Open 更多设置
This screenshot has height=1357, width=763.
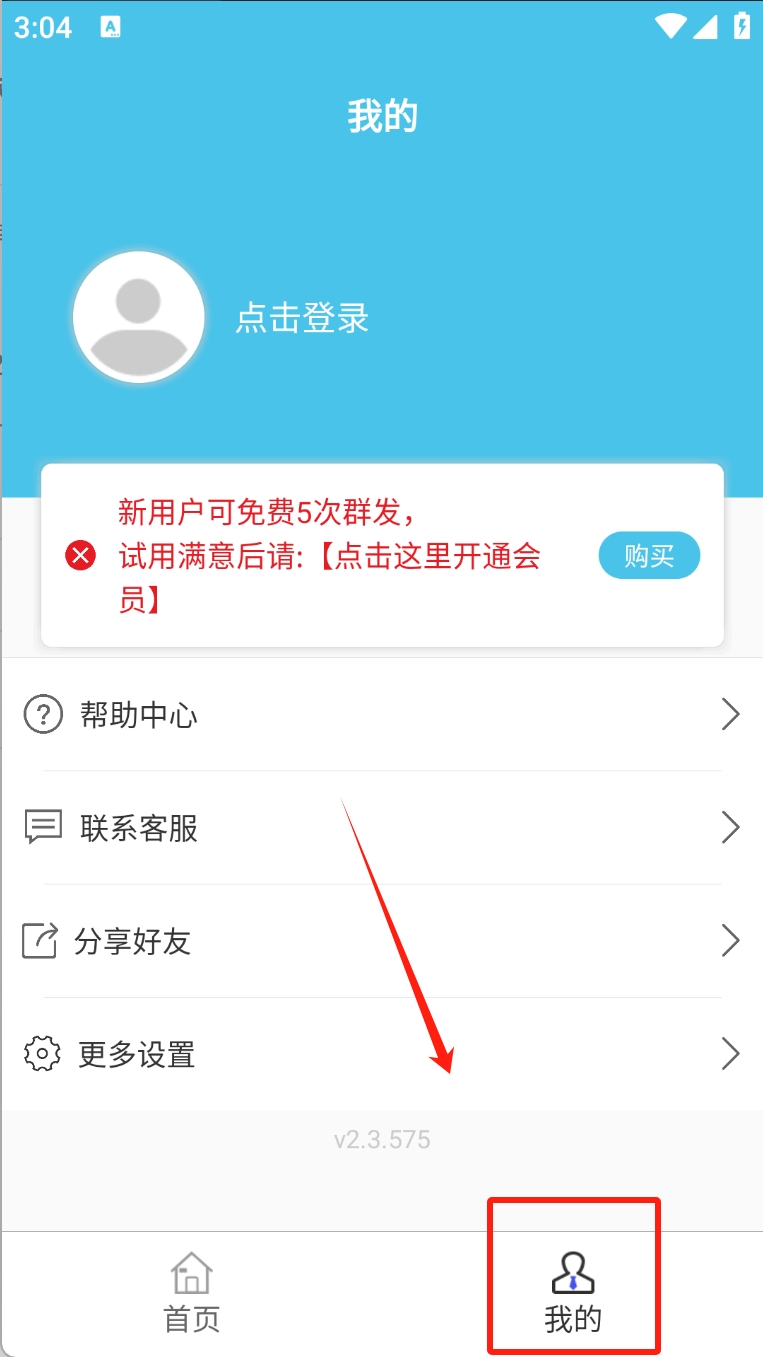coord(381,1054)
